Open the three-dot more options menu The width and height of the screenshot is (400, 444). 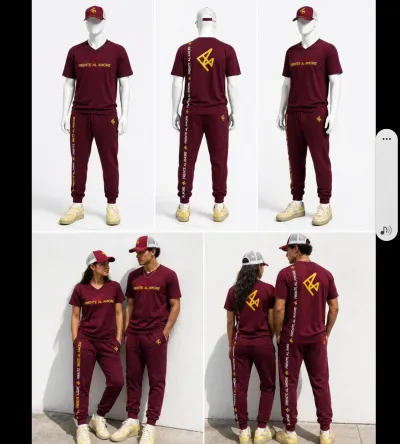[387, 139]
